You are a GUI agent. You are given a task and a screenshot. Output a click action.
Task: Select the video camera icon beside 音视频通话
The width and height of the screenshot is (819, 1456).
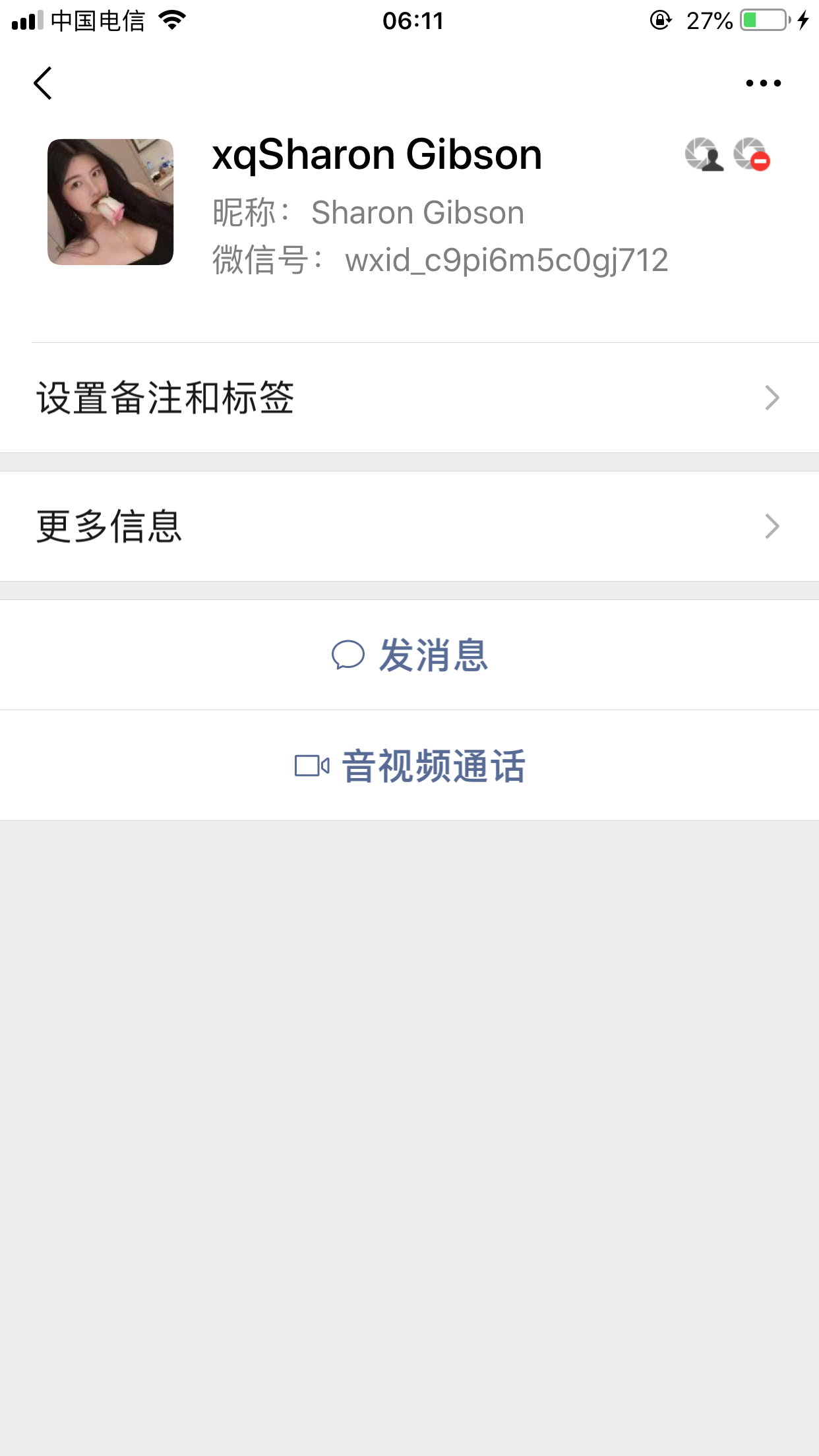click(313, 766)
